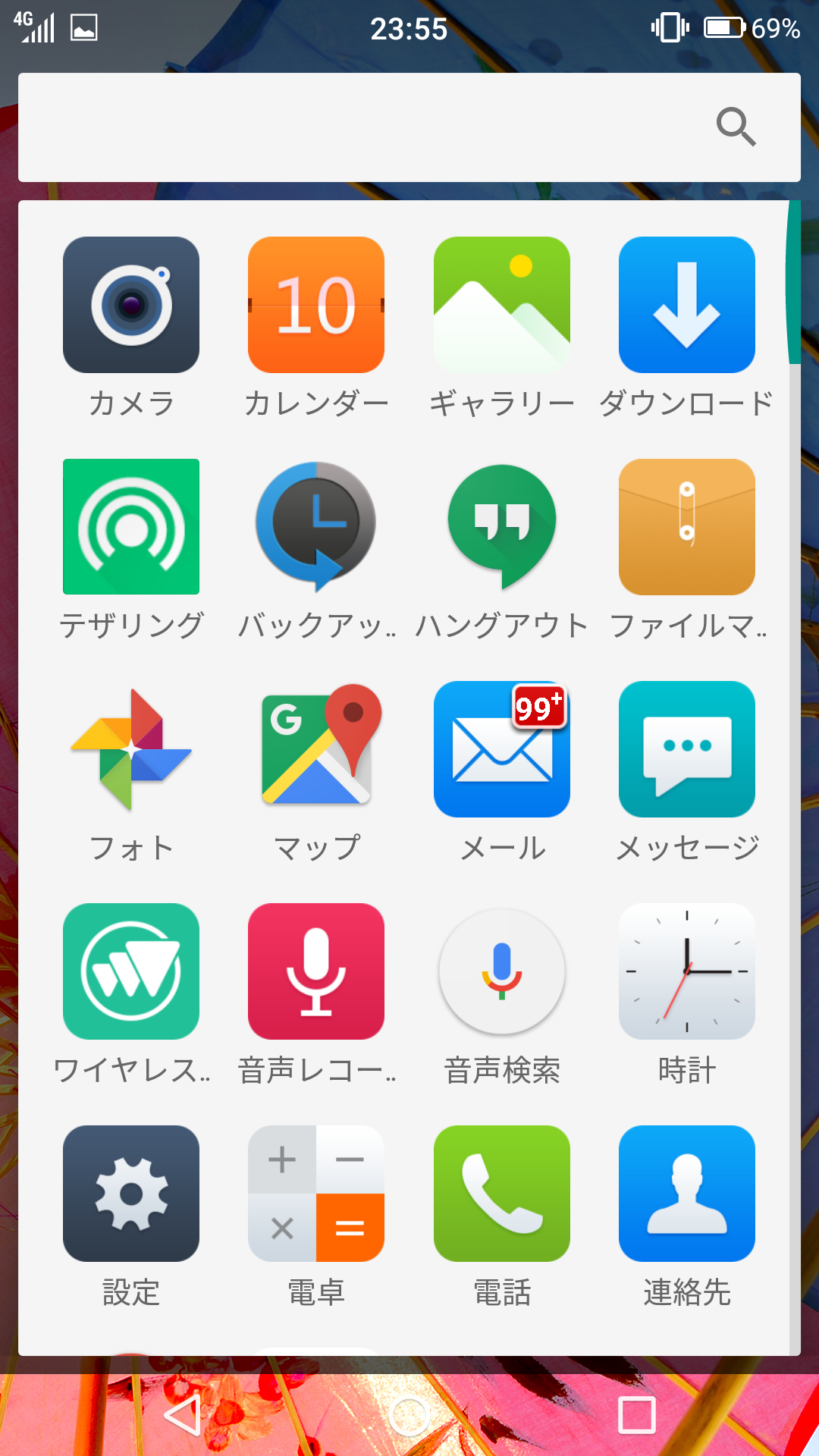Launch Google フォト Photos
The width and height of the screenshot is (819, 1456).
click(x=131, y=749)
